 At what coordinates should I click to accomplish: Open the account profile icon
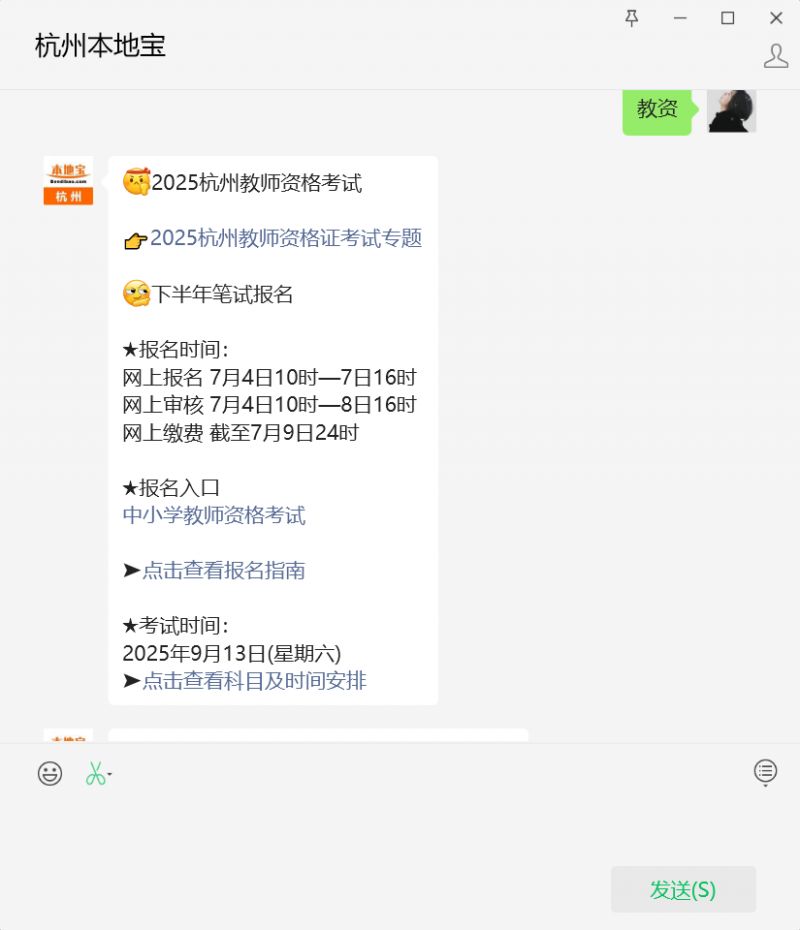776,55
